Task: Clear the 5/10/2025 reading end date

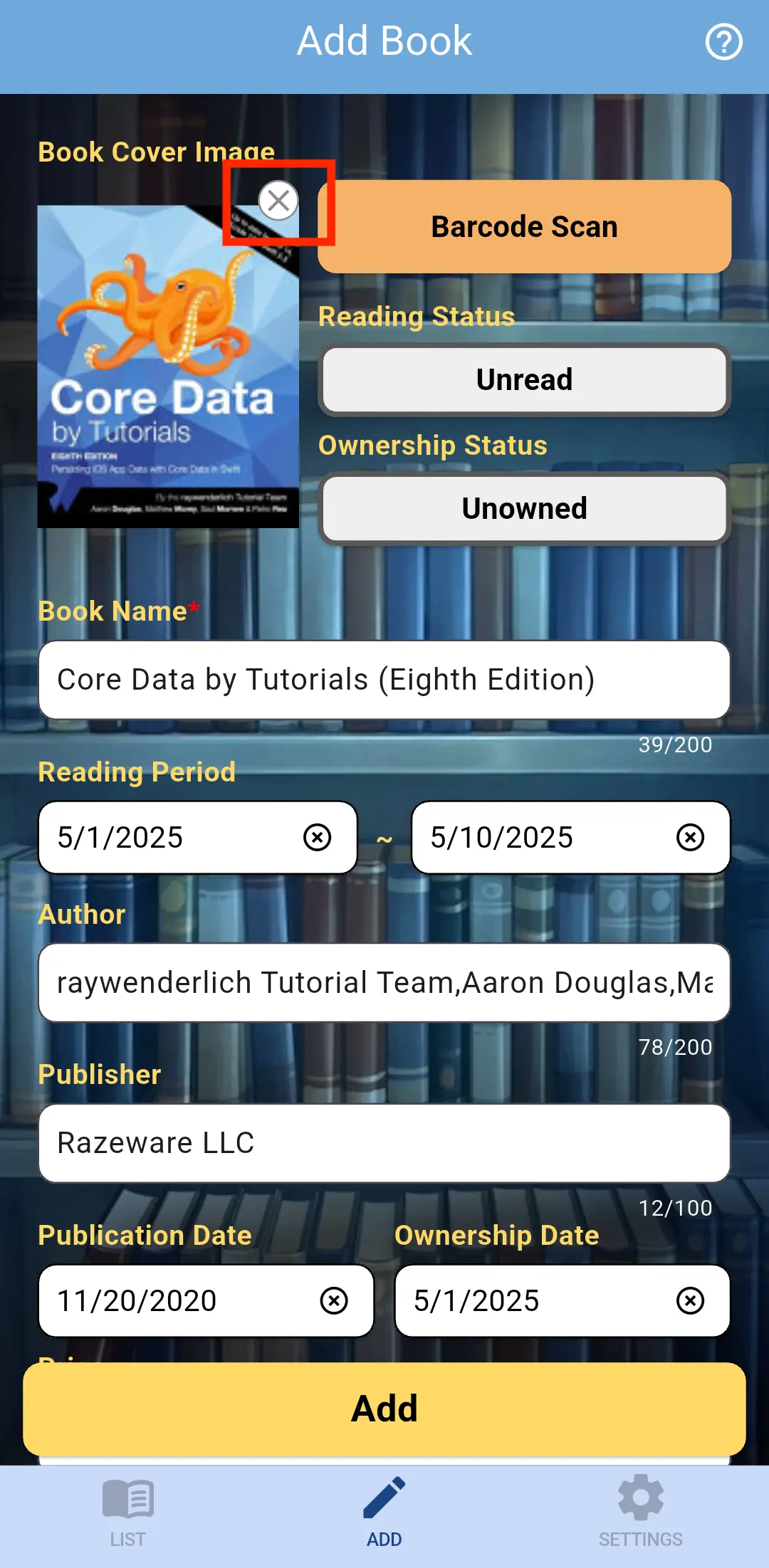Action: [x=690, y=837]
